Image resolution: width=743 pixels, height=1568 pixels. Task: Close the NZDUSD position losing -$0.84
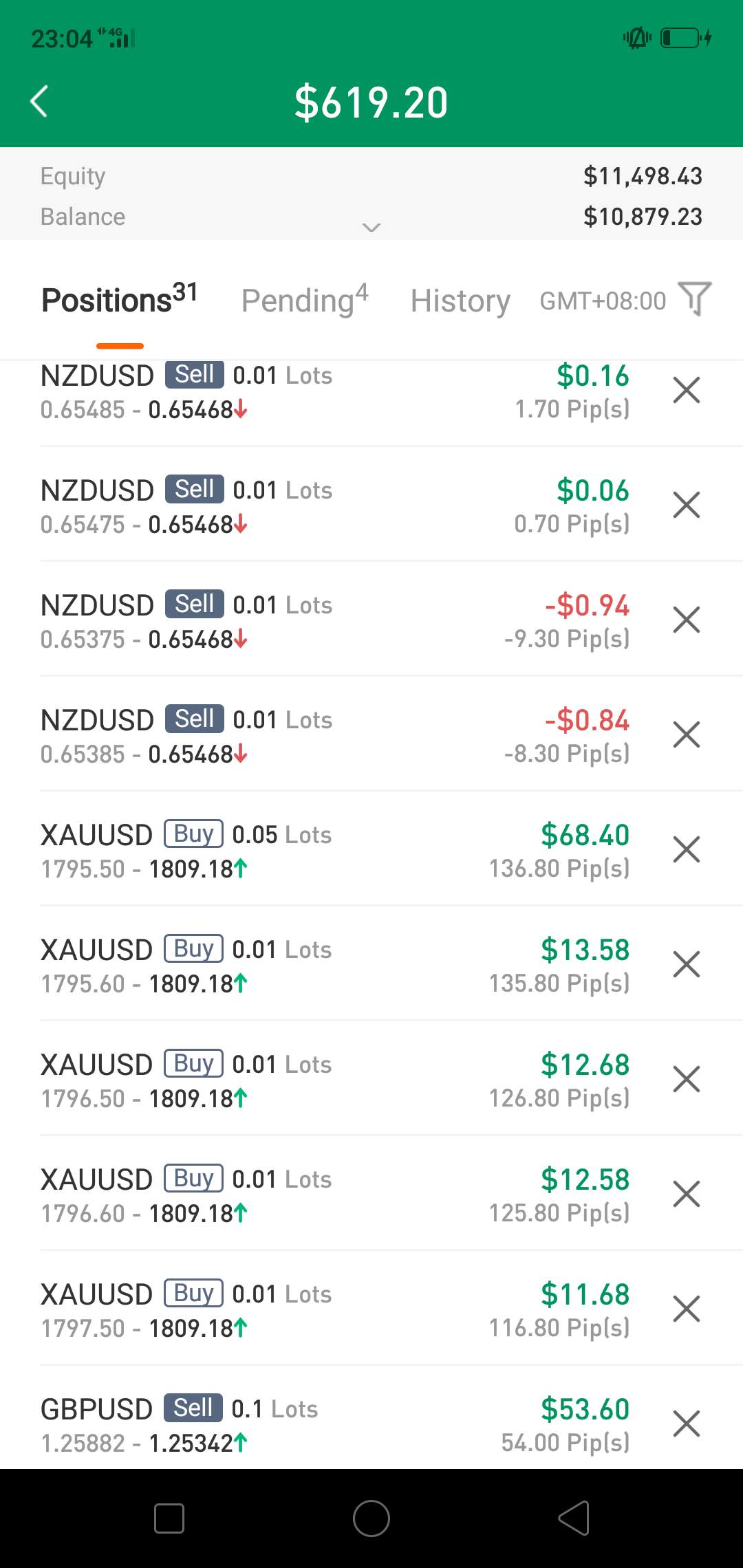pyautogui.click(x=687, y=734)
